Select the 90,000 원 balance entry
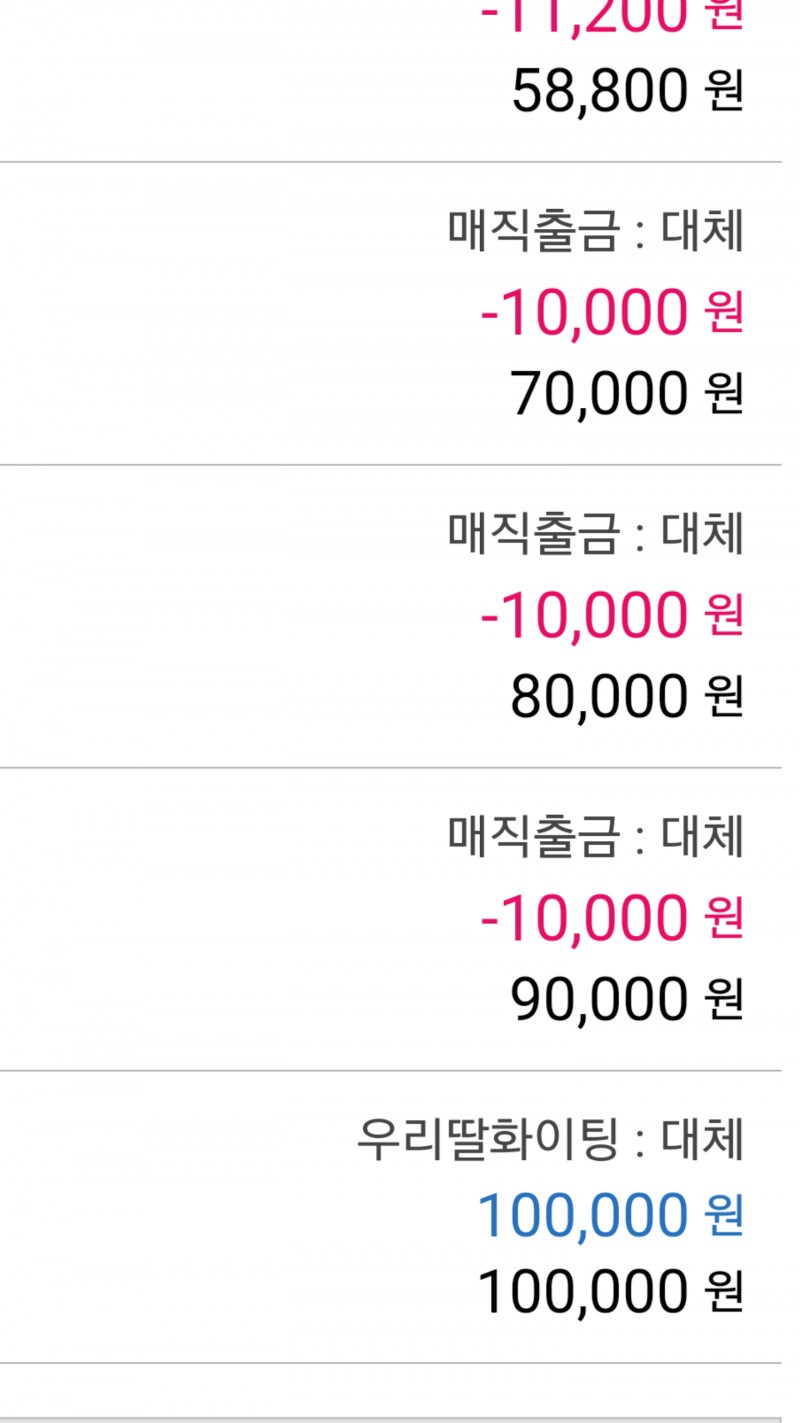 coord(625,995)
